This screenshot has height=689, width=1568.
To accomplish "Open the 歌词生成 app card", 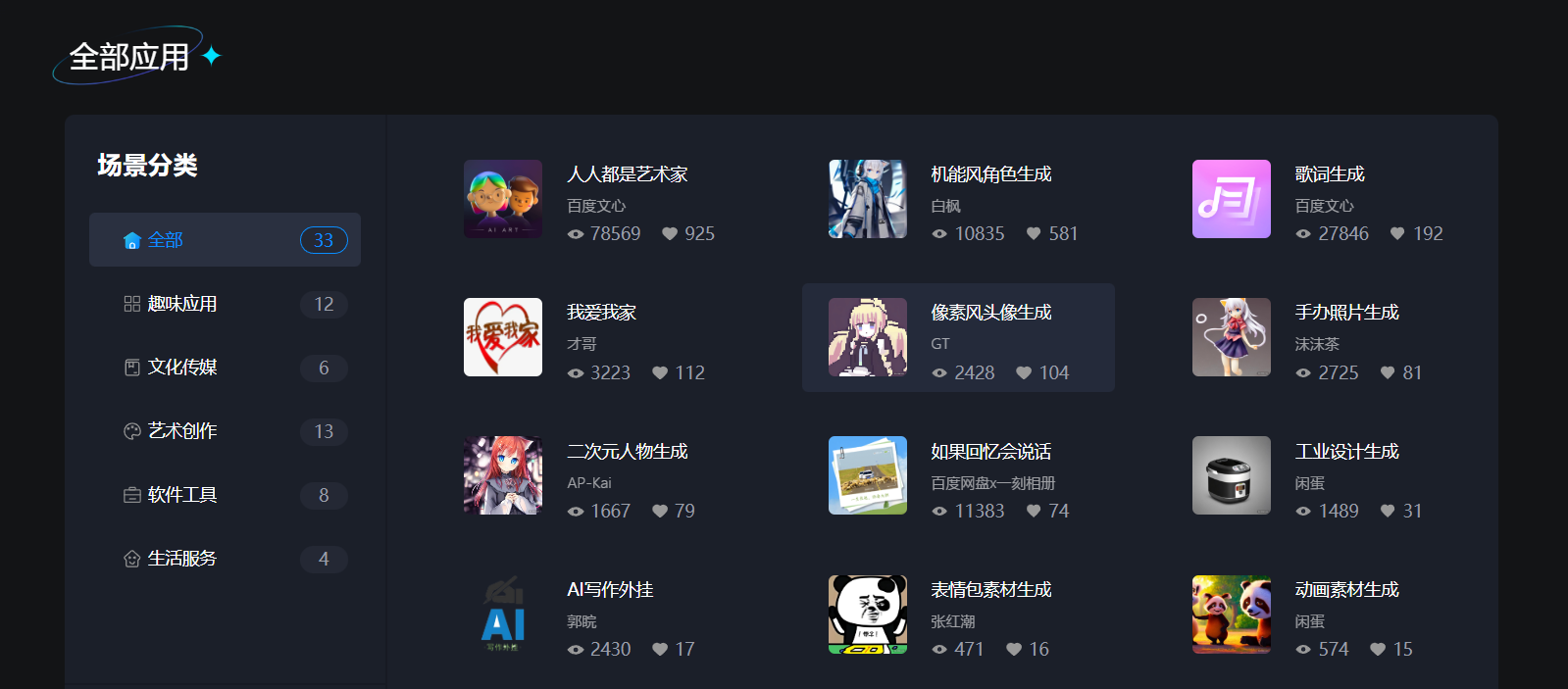I will [1329, 174].
